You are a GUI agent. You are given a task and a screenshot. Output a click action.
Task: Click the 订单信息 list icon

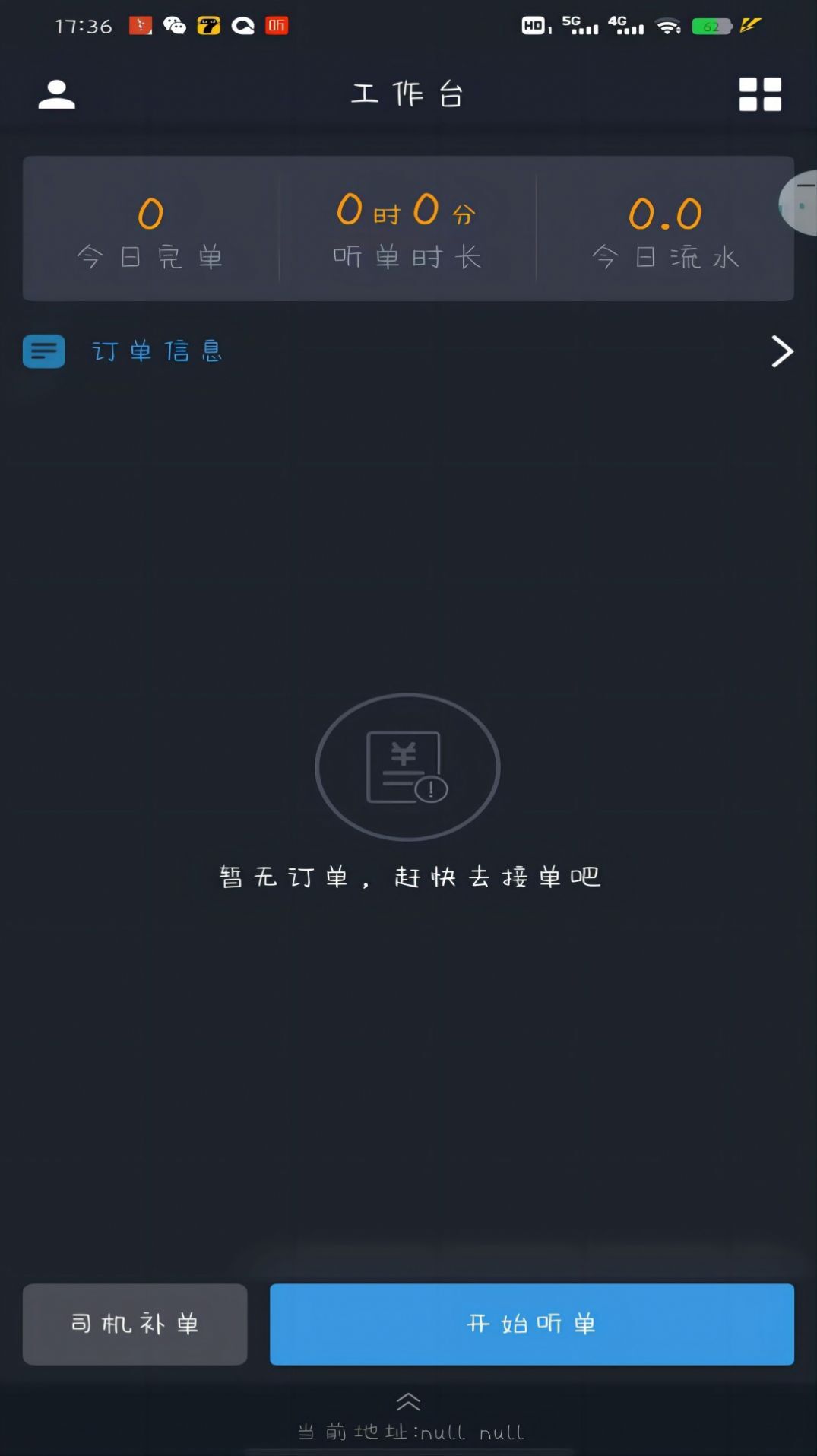[44, 351]
